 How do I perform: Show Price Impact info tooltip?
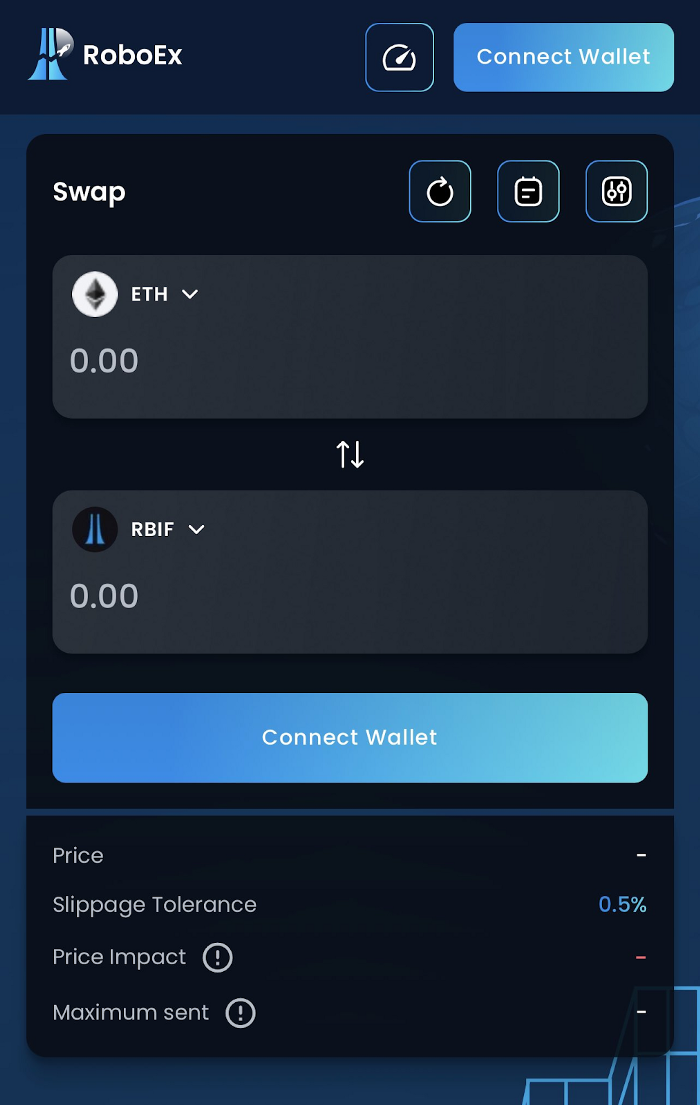point(217,958)
